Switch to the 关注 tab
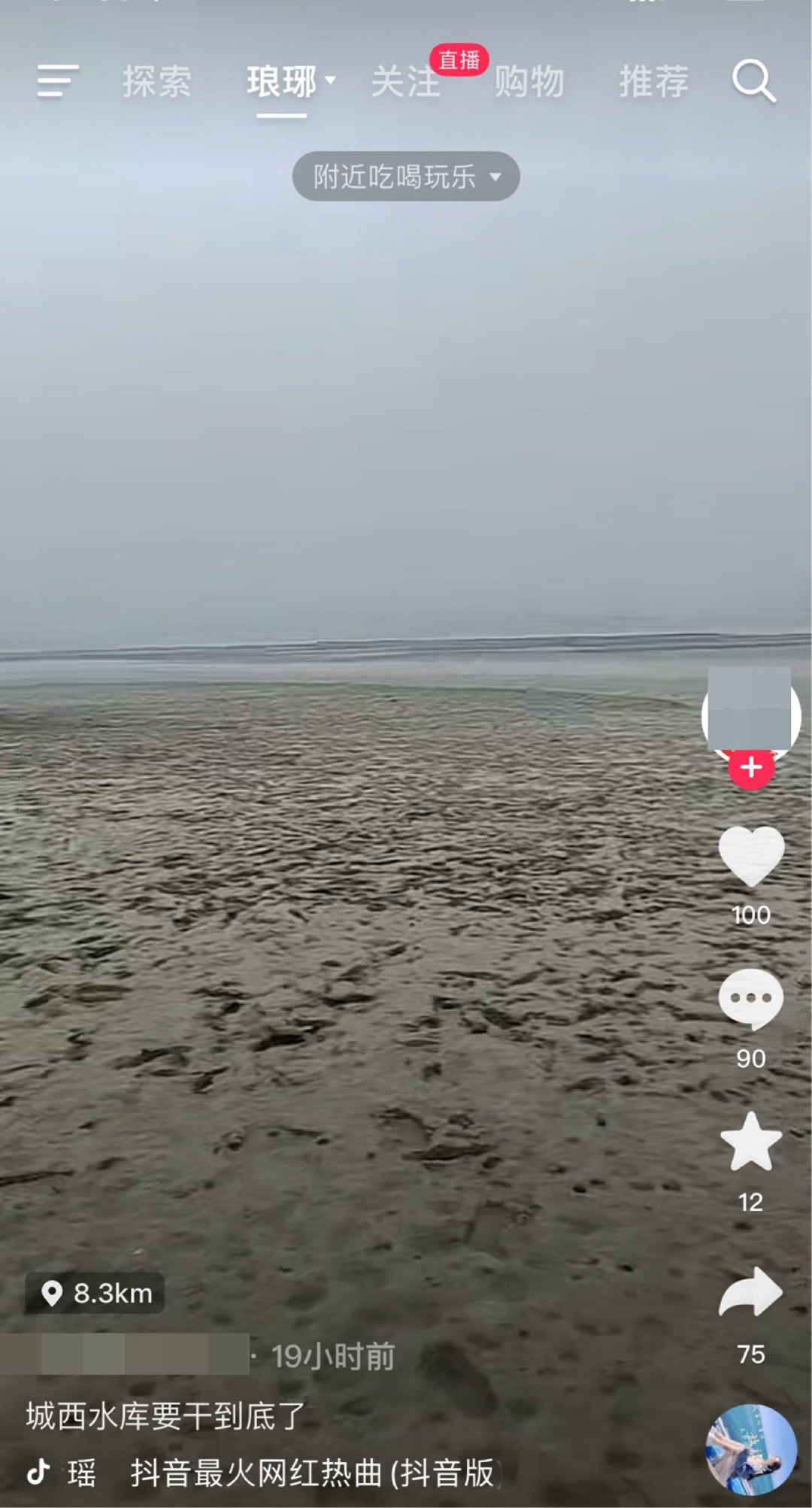The width and height of the screenshot is (812, 1508). pos(405,81)
